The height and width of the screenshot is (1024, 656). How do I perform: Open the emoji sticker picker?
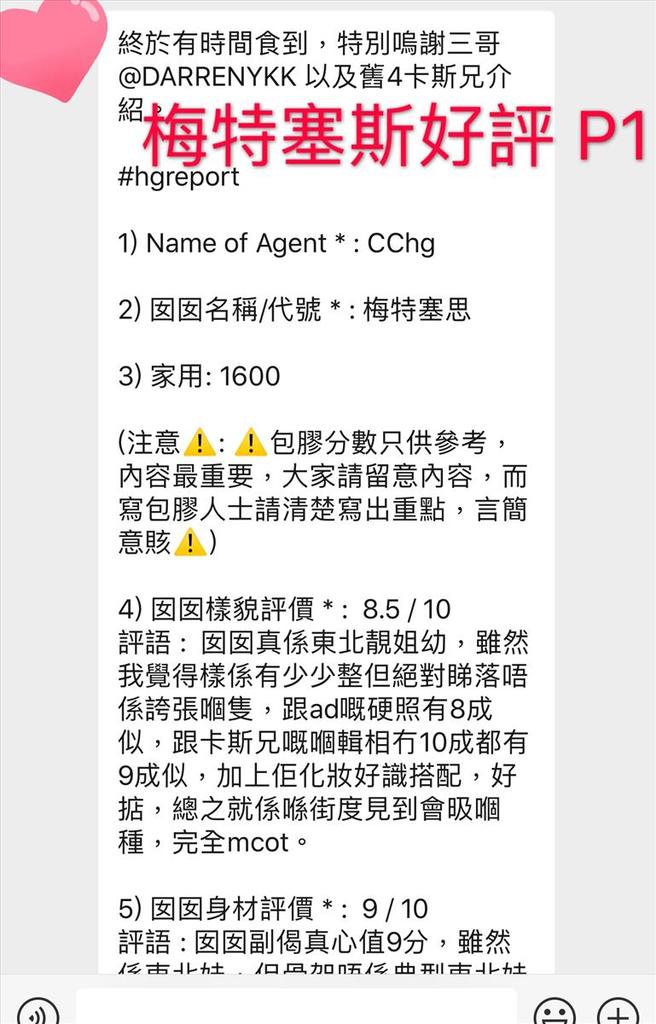pos(554,1012)
